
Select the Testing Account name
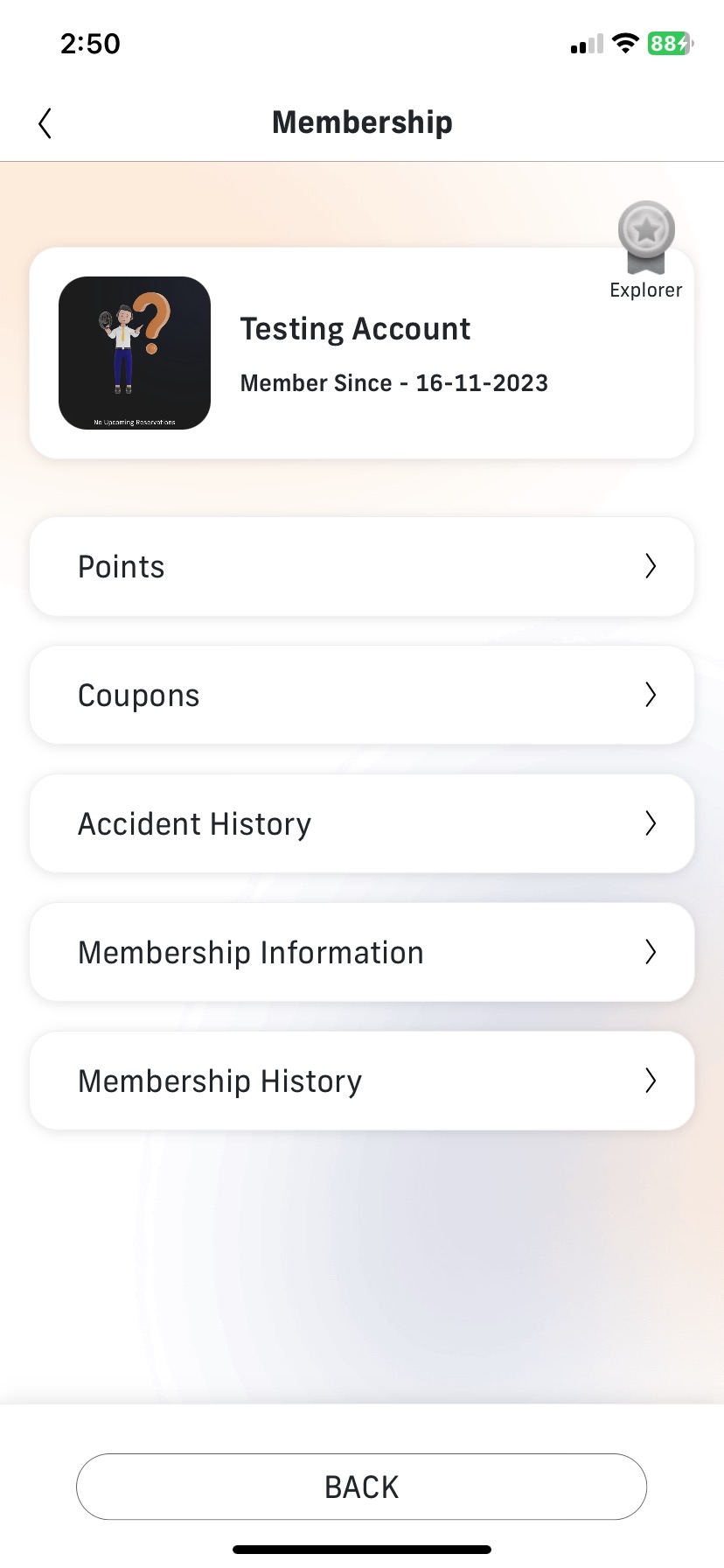(x=355, y=329)
